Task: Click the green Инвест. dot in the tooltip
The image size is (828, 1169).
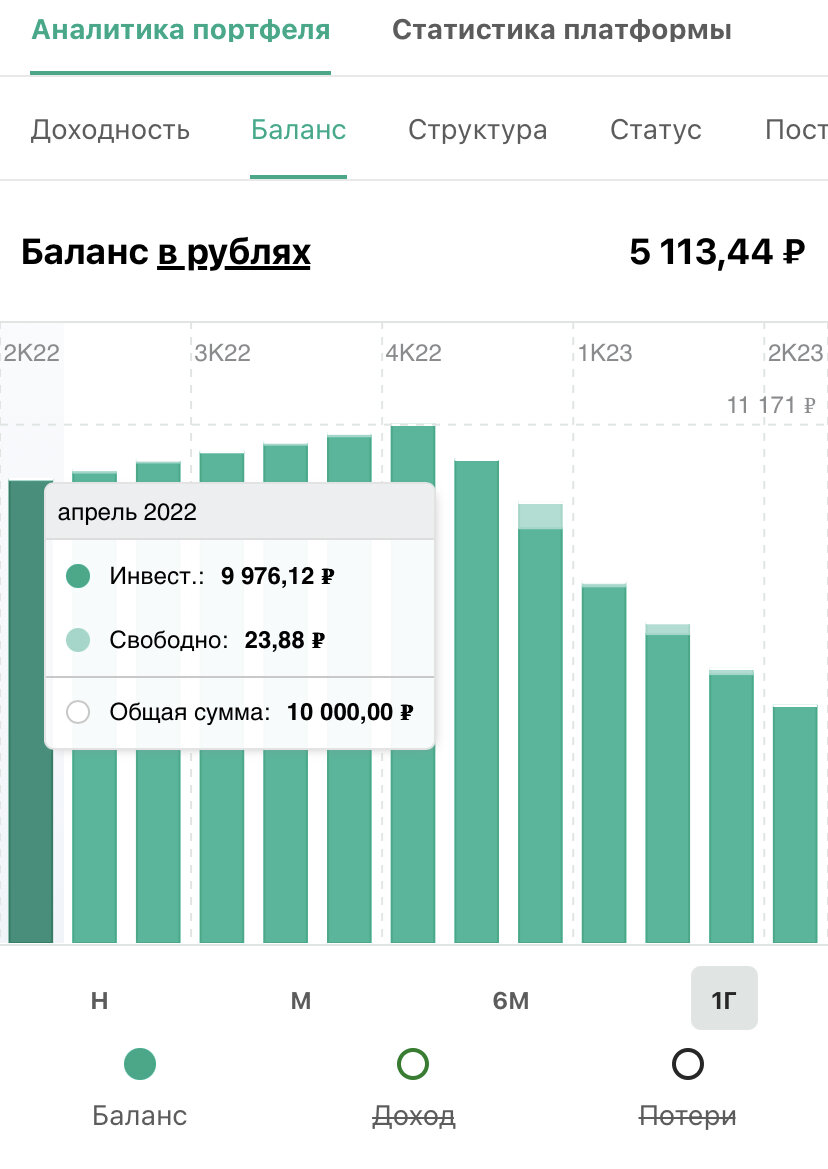Action: point(77,576)
